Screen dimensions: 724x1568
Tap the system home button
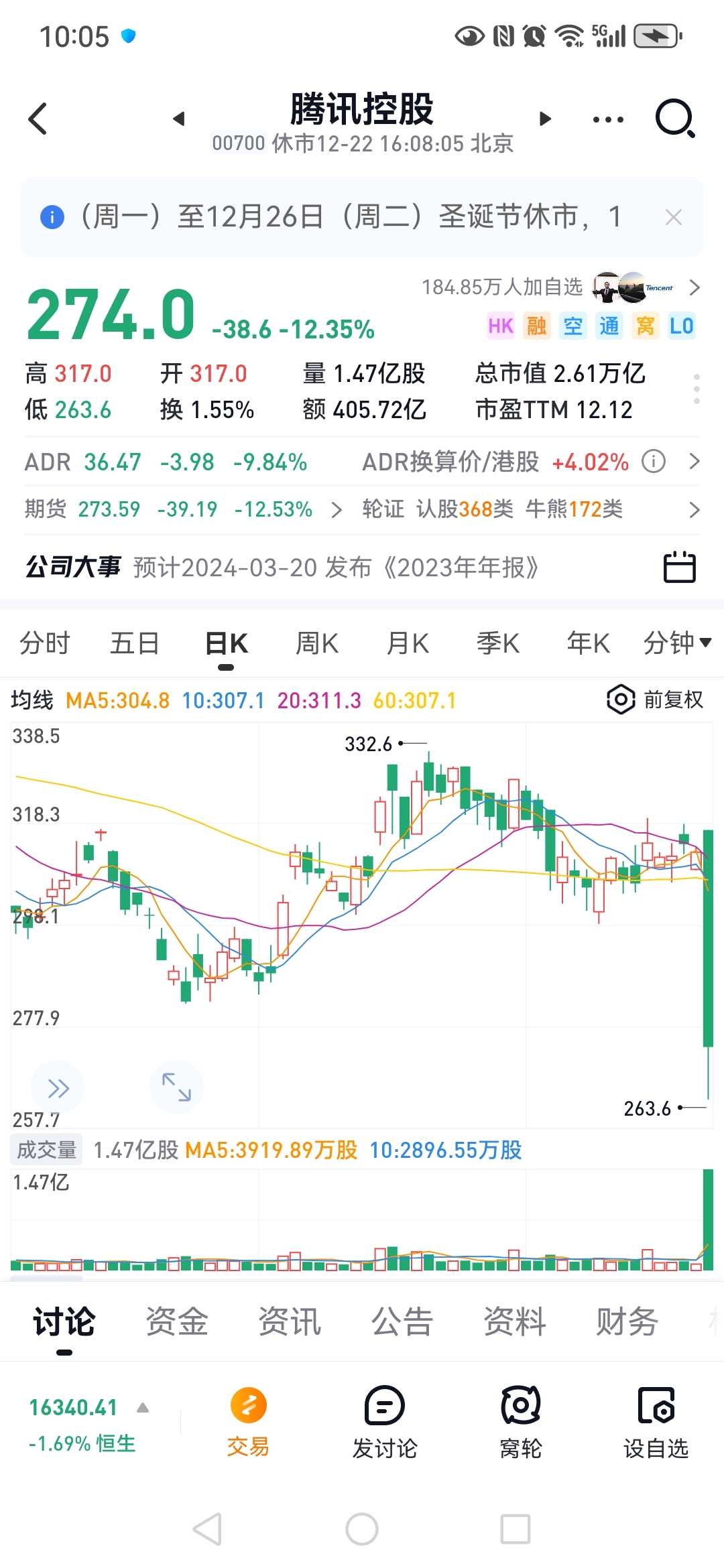tap(362, 1529)
